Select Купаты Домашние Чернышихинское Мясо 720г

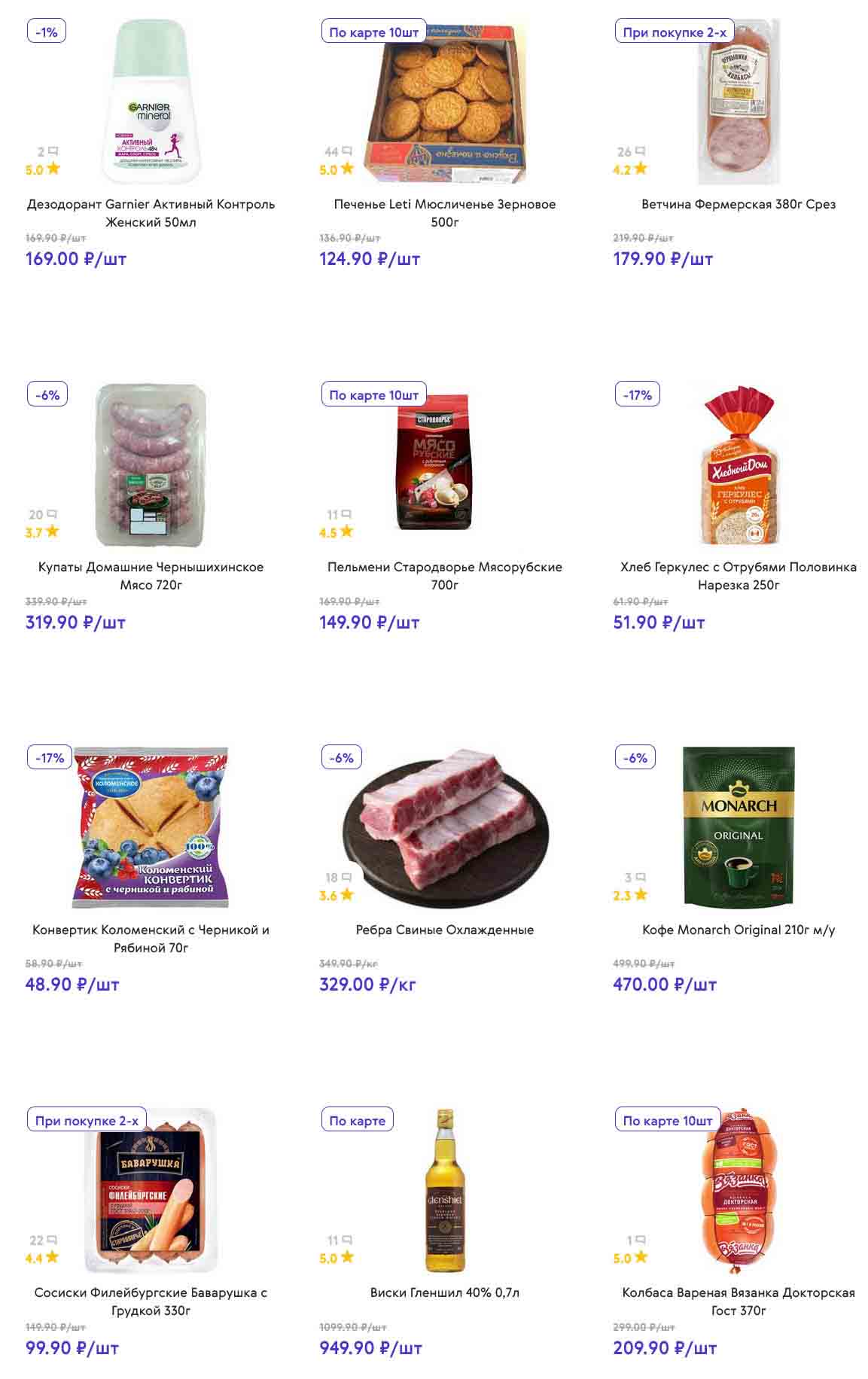tap(151, 576)
